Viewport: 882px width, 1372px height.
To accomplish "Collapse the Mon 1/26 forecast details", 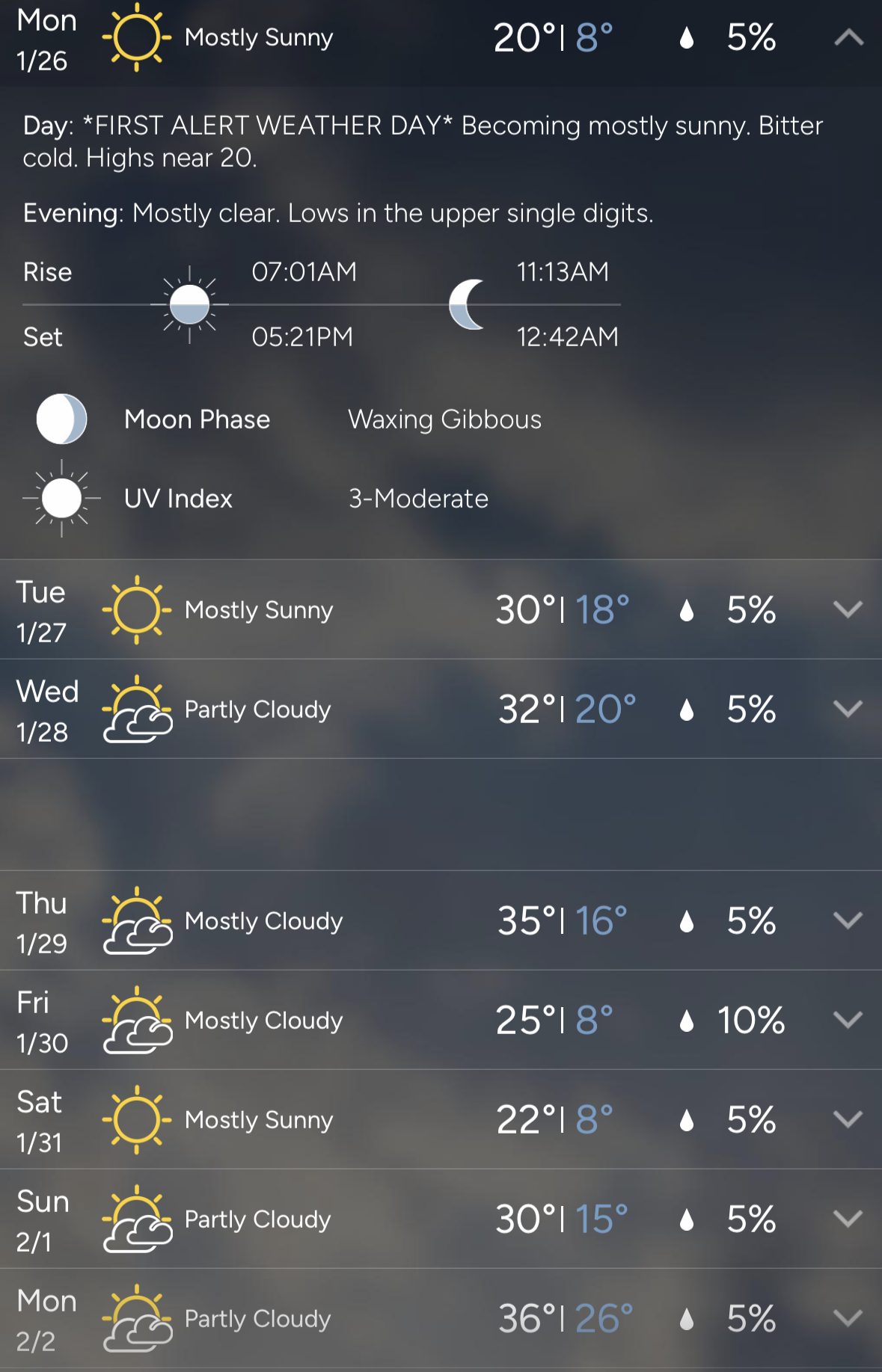I will 848,37.
